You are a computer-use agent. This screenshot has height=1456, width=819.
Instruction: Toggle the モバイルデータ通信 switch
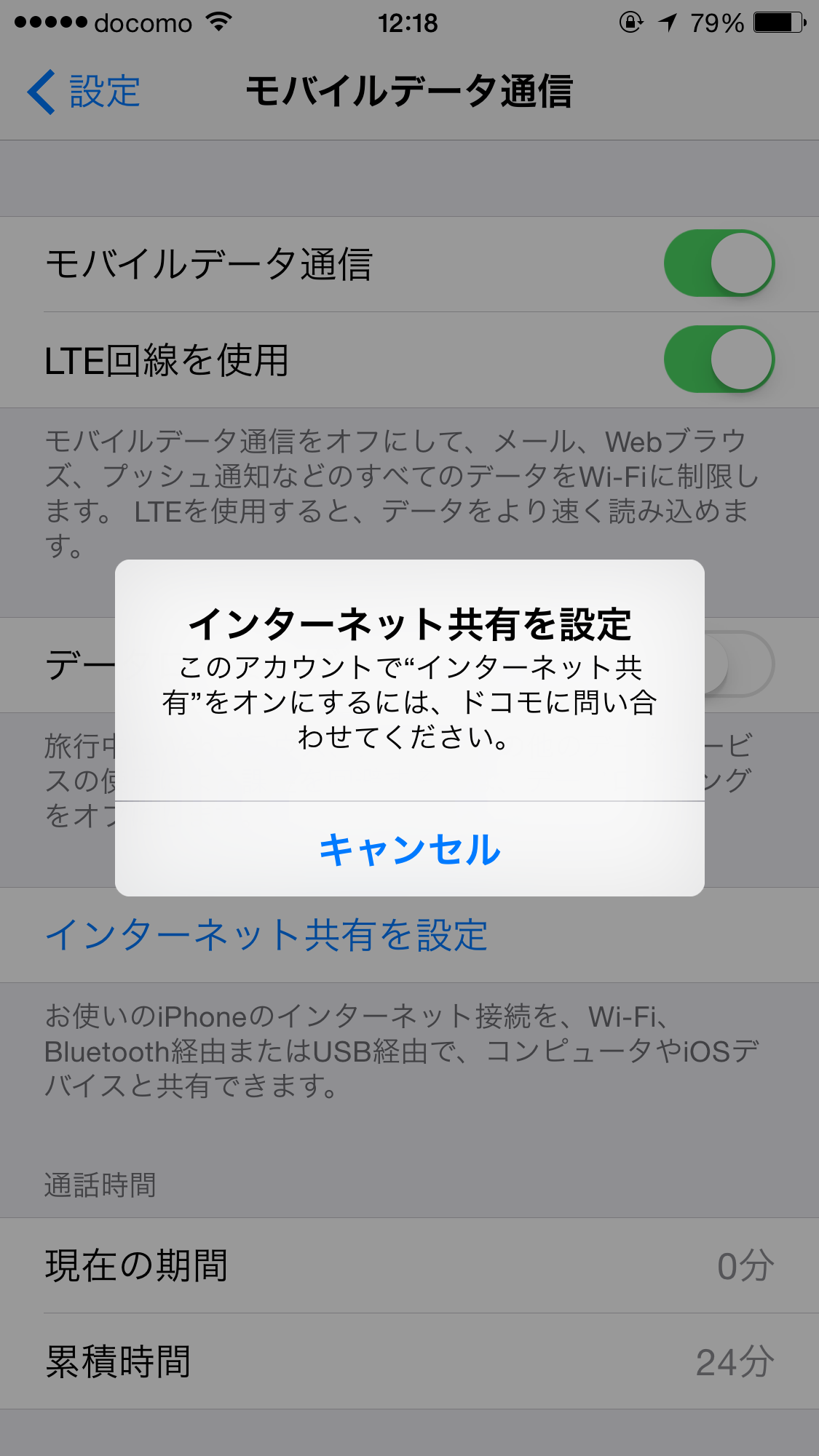[719, 263]
